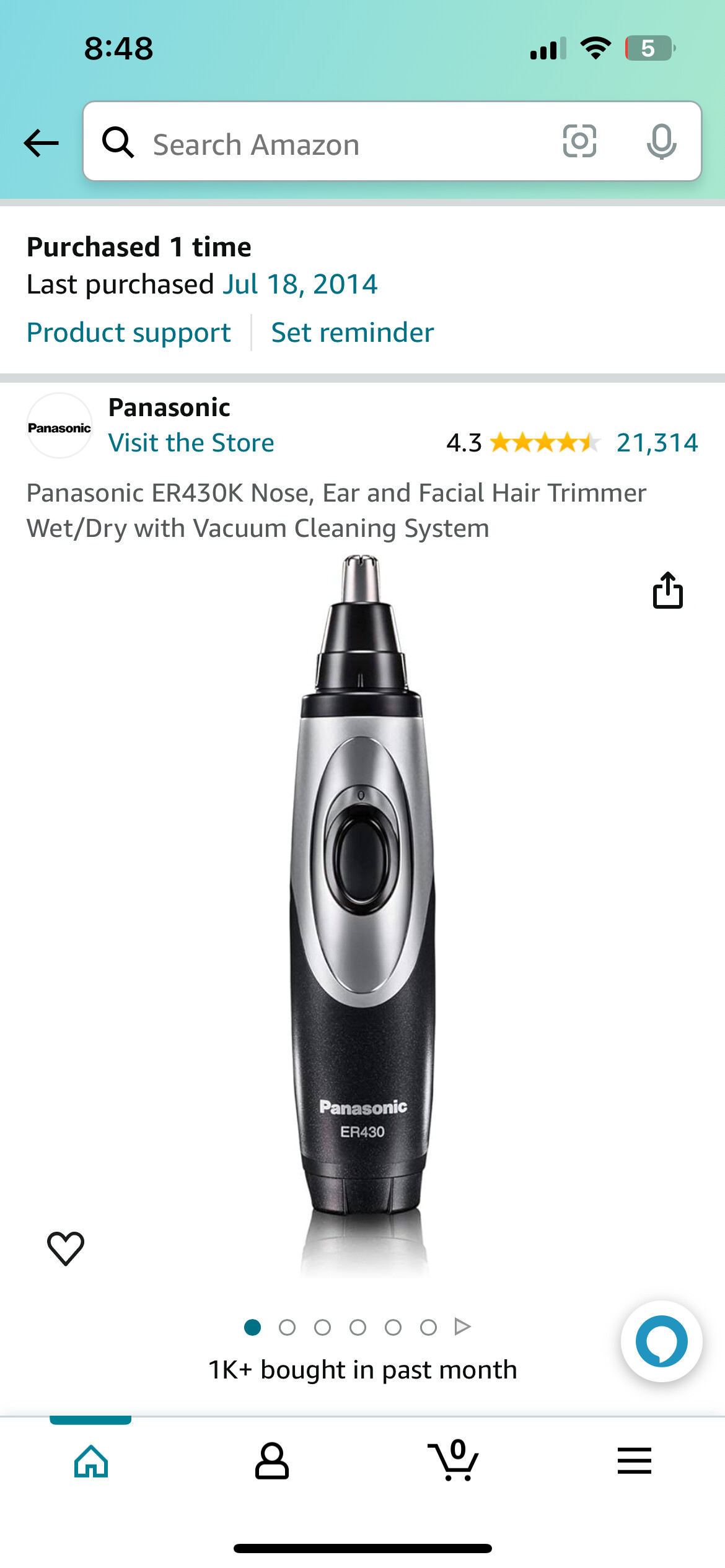The image size is (725, 1568).
Task: Open the Jul 18, 2014 purchase link
Action: pyautogui.click(x=300, y=284)
